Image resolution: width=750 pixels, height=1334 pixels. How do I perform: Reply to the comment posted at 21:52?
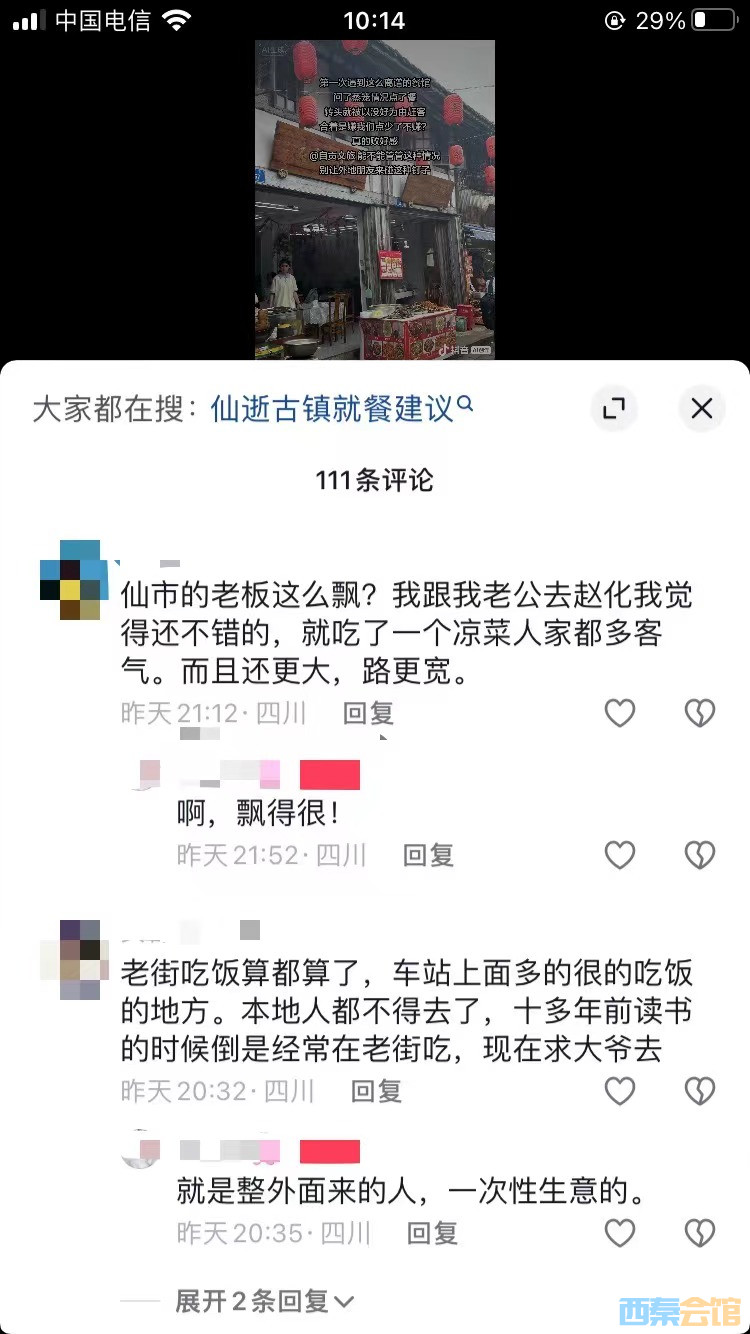(428, 855)
